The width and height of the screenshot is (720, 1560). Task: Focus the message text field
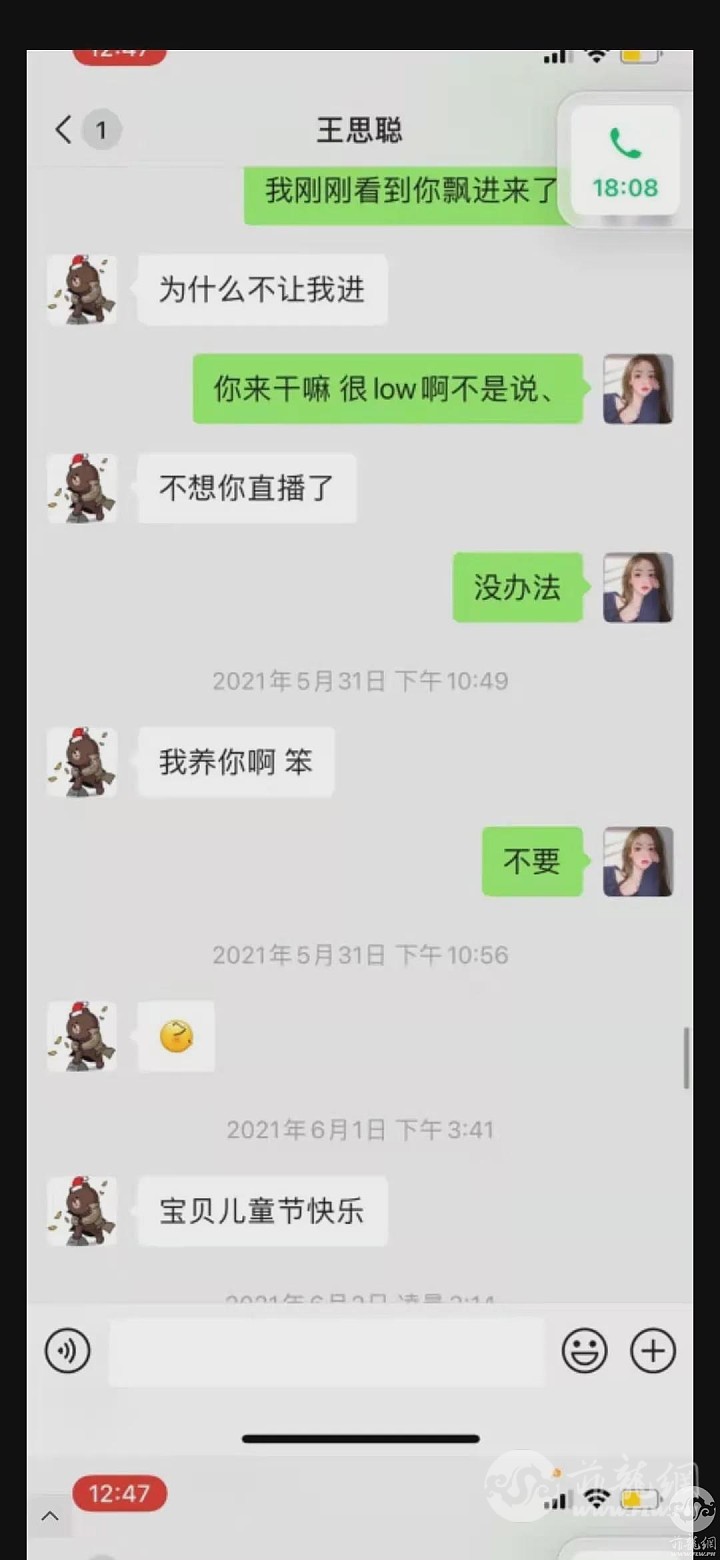tap(326, 1352)
